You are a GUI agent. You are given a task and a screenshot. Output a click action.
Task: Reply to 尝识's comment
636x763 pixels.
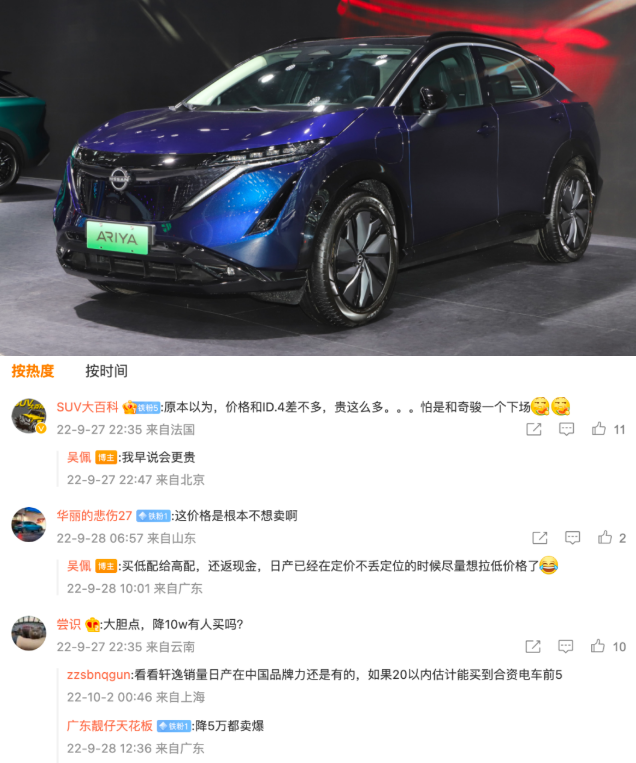coord(566,647)
